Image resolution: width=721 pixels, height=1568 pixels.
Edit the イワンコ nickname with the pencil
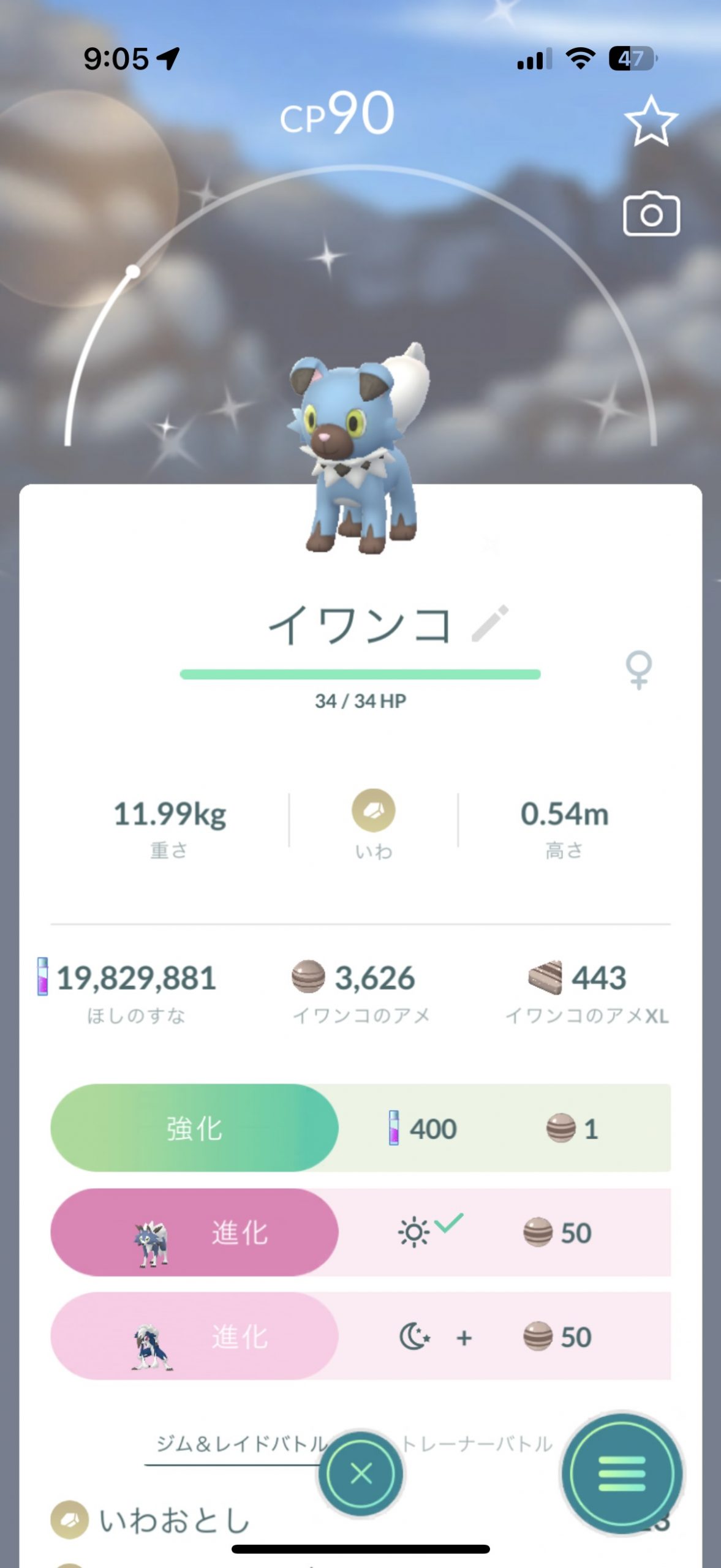pyautogui.click(x=490, y=624)
